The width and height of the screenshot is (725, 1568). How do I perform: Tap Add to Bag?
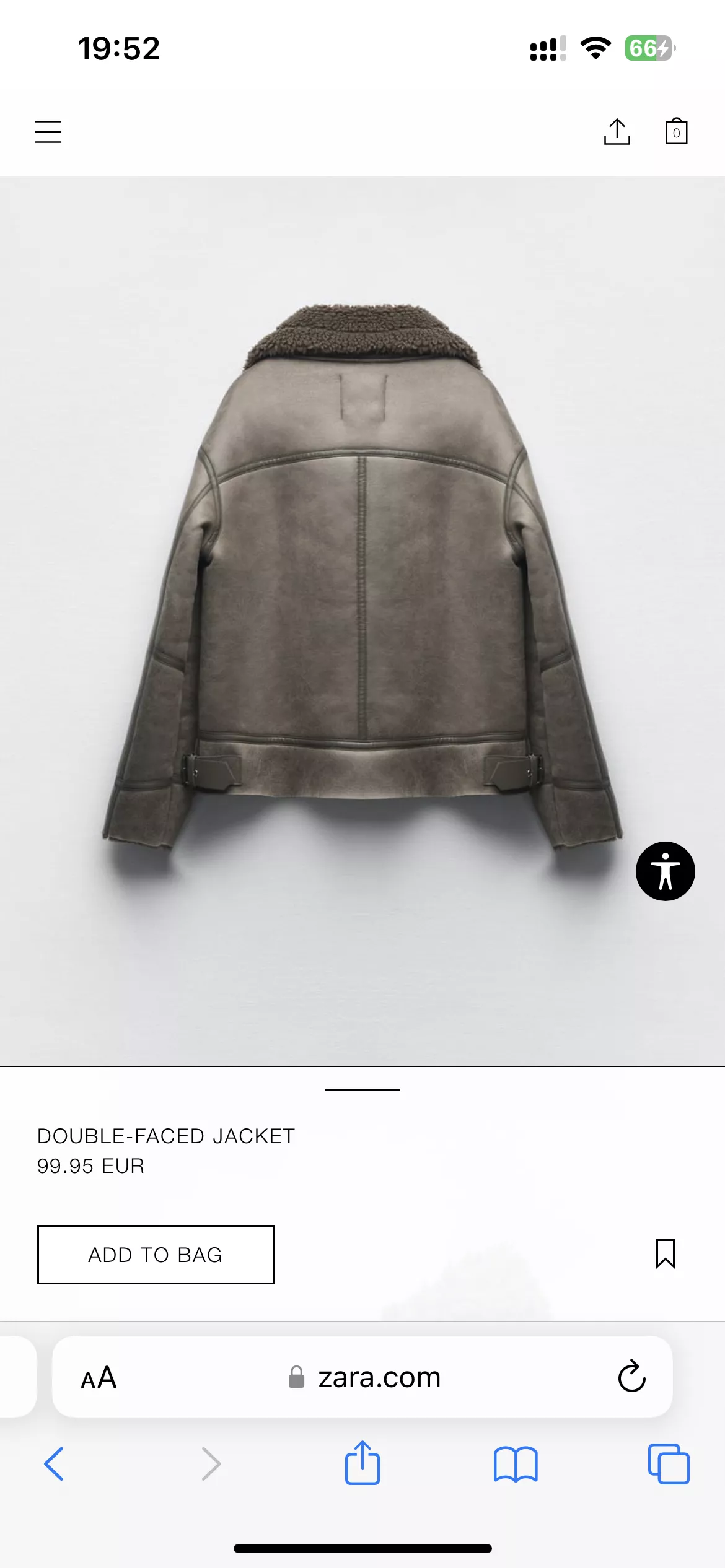tap(156, 1254)
